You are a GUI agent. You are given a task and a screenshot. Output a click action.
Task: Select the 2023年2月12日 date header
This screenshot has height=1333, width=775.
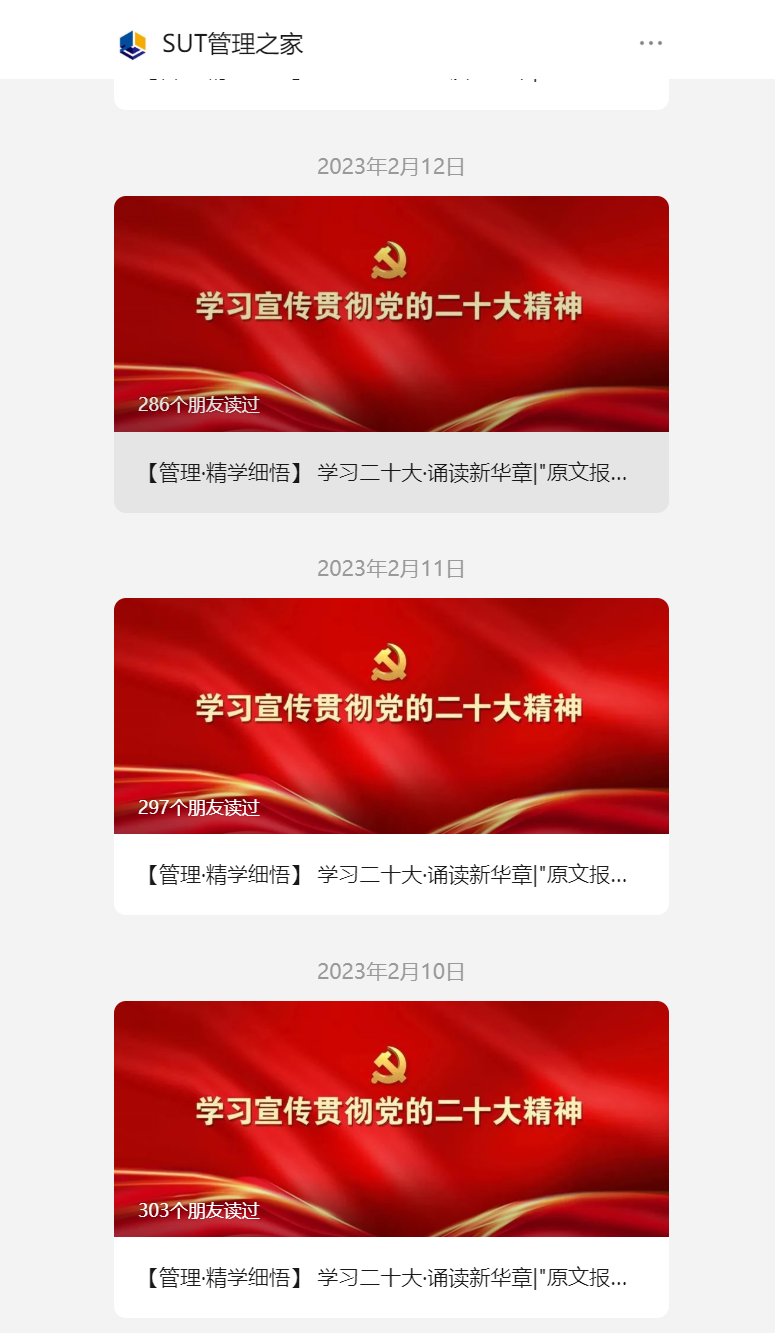click(x=388, y=166)
